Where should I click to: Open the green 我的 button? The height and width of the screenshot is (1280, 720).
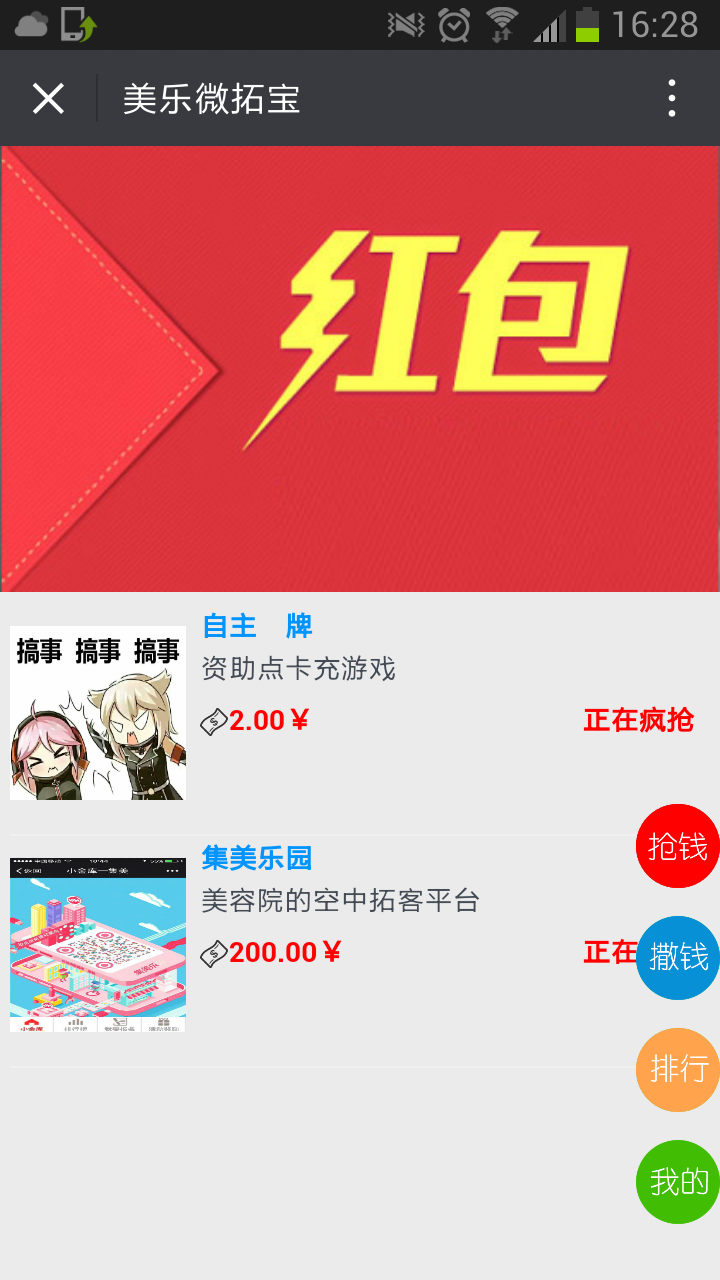[678, 1181]
